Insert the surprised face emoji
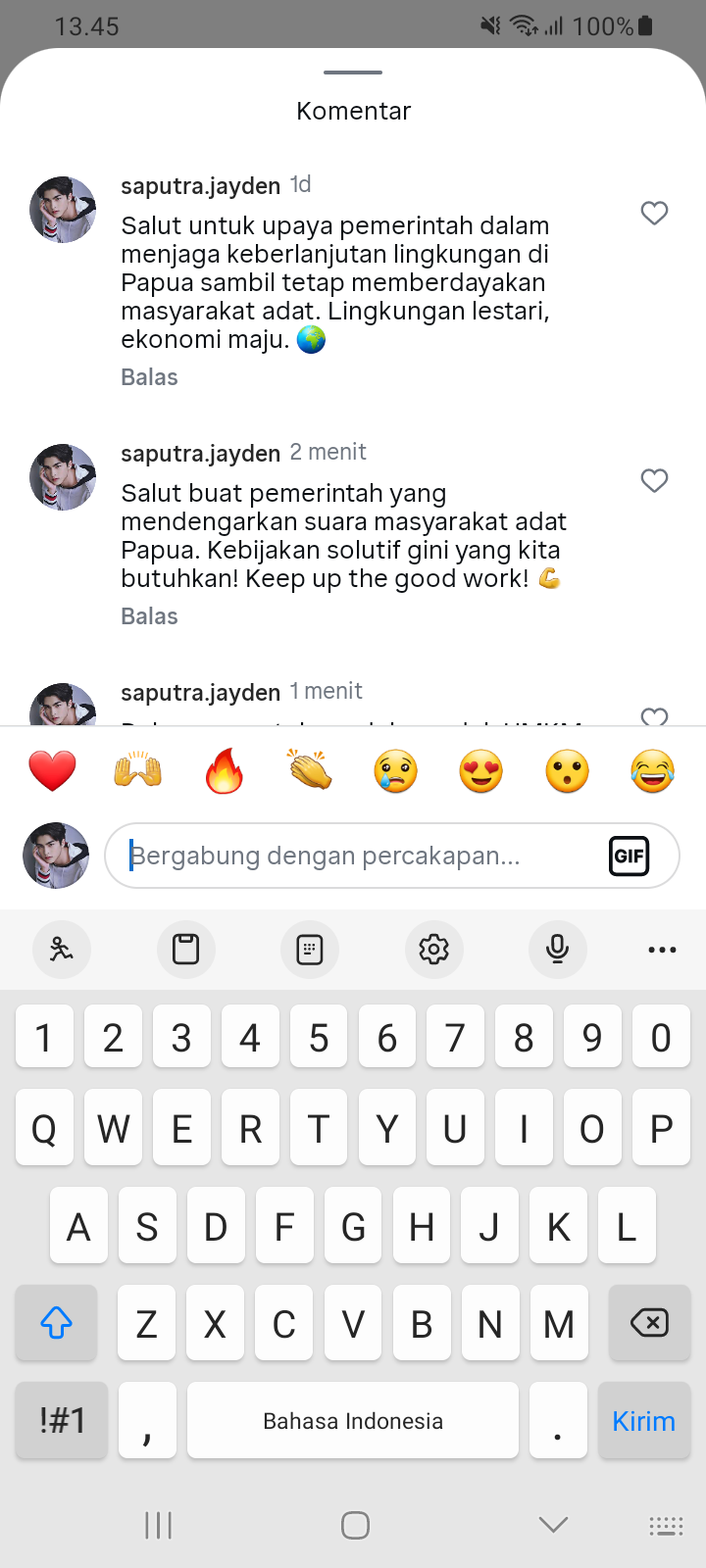 [x=567, y=771]
